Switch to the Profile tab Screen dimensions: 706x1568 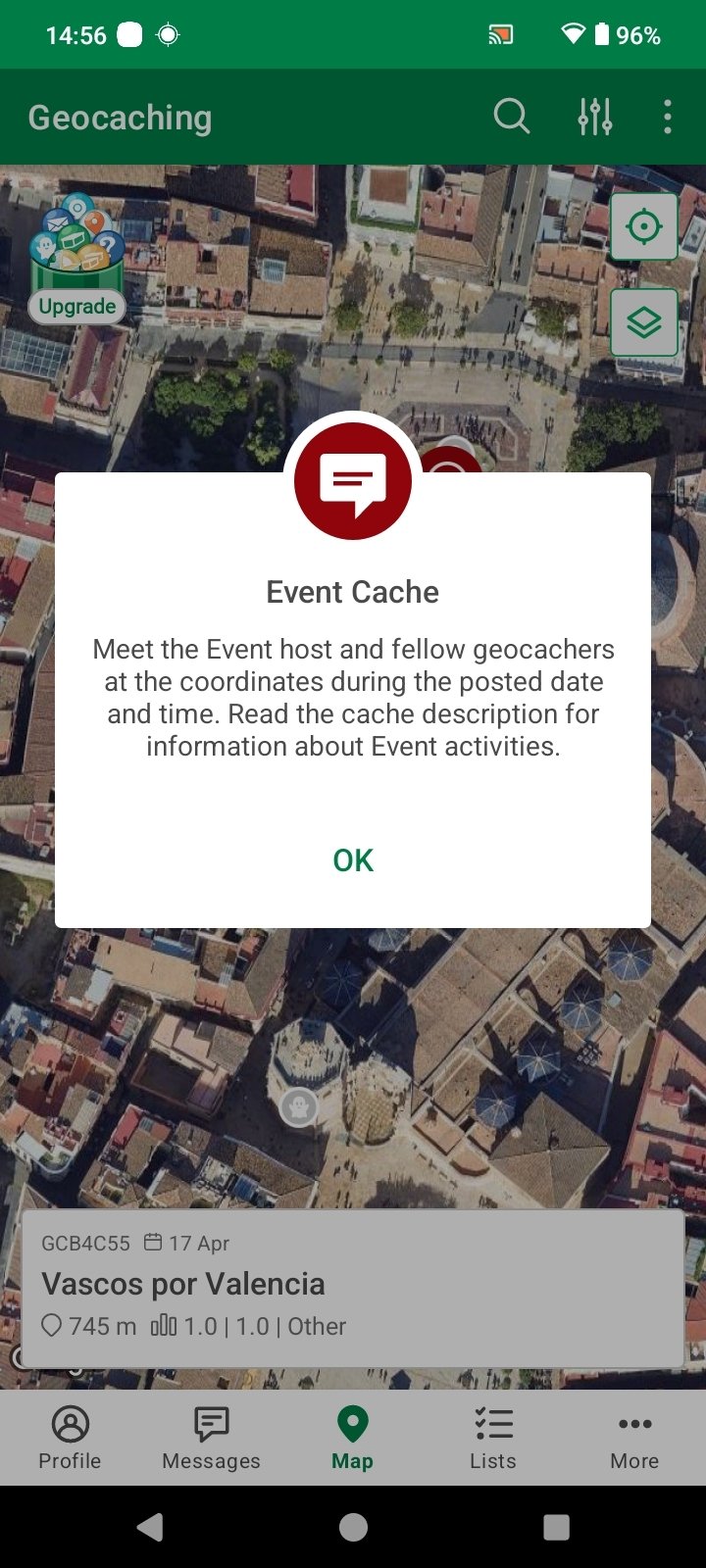click(x=71, y=1438)
